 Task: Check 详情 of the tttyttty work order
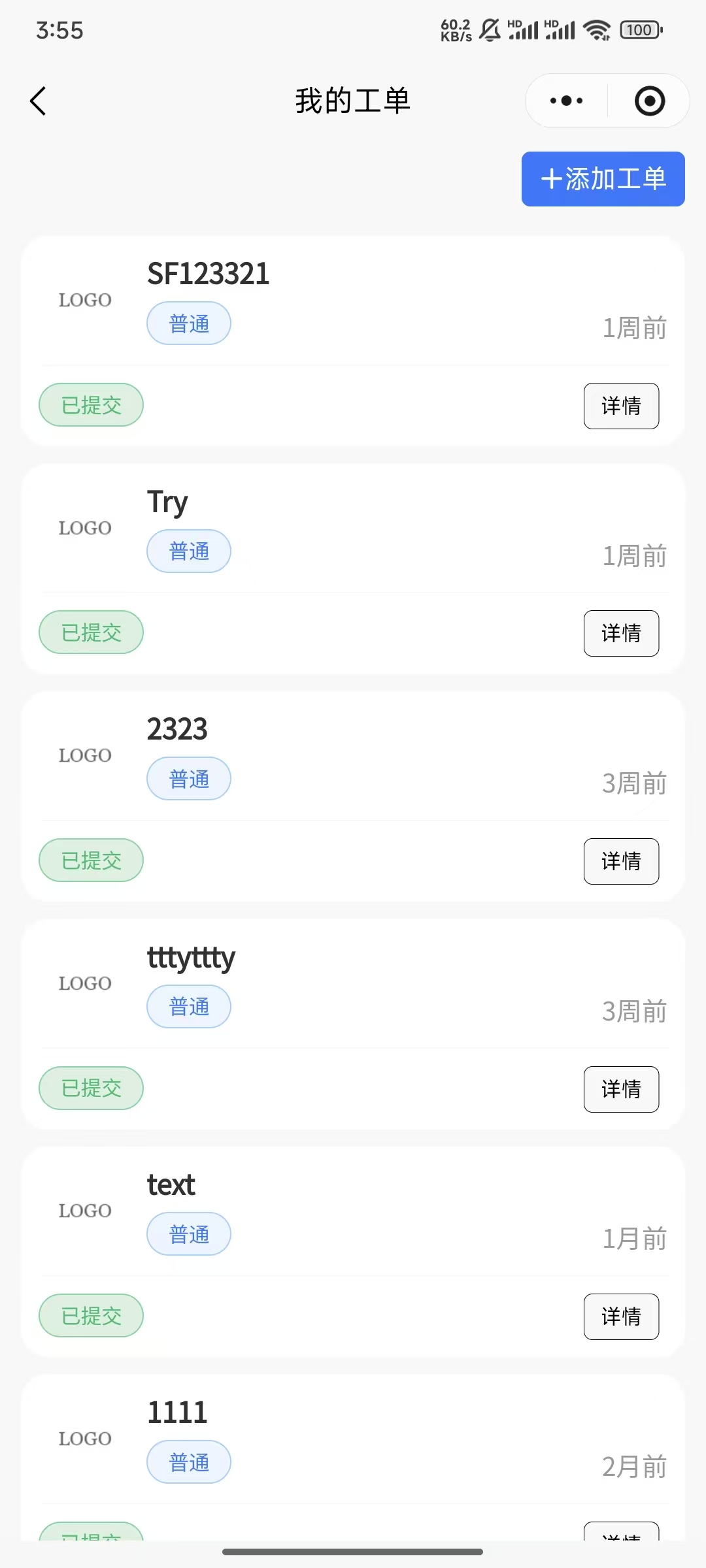coord(620,1089)
